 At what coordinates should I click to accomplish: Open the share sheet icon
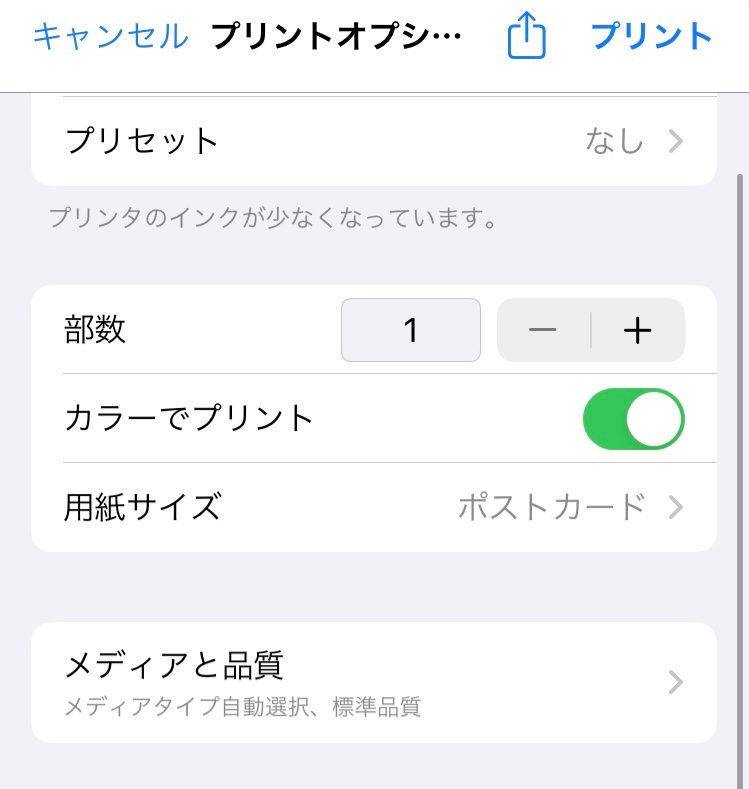click(x=527, y=38)
